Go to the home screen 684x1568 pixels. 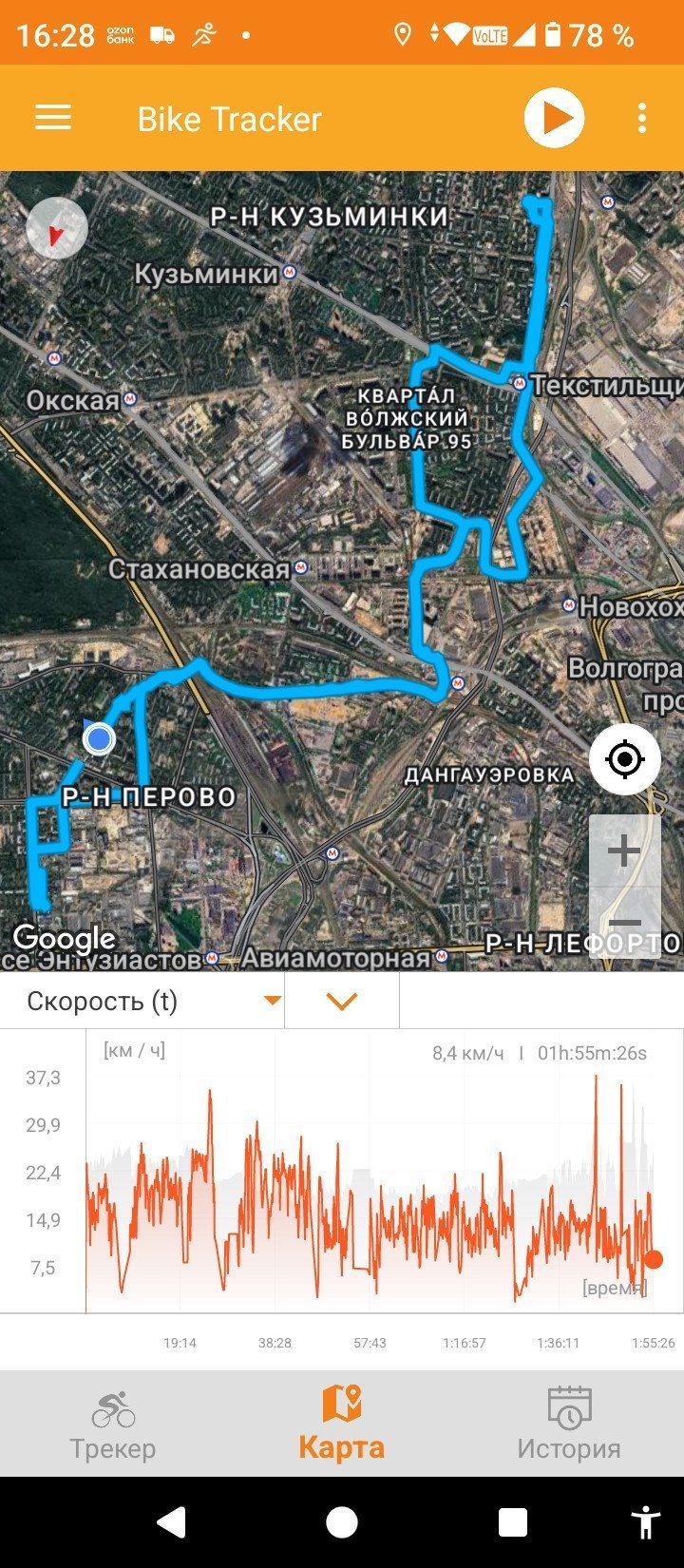click(x=342, y=1522)
